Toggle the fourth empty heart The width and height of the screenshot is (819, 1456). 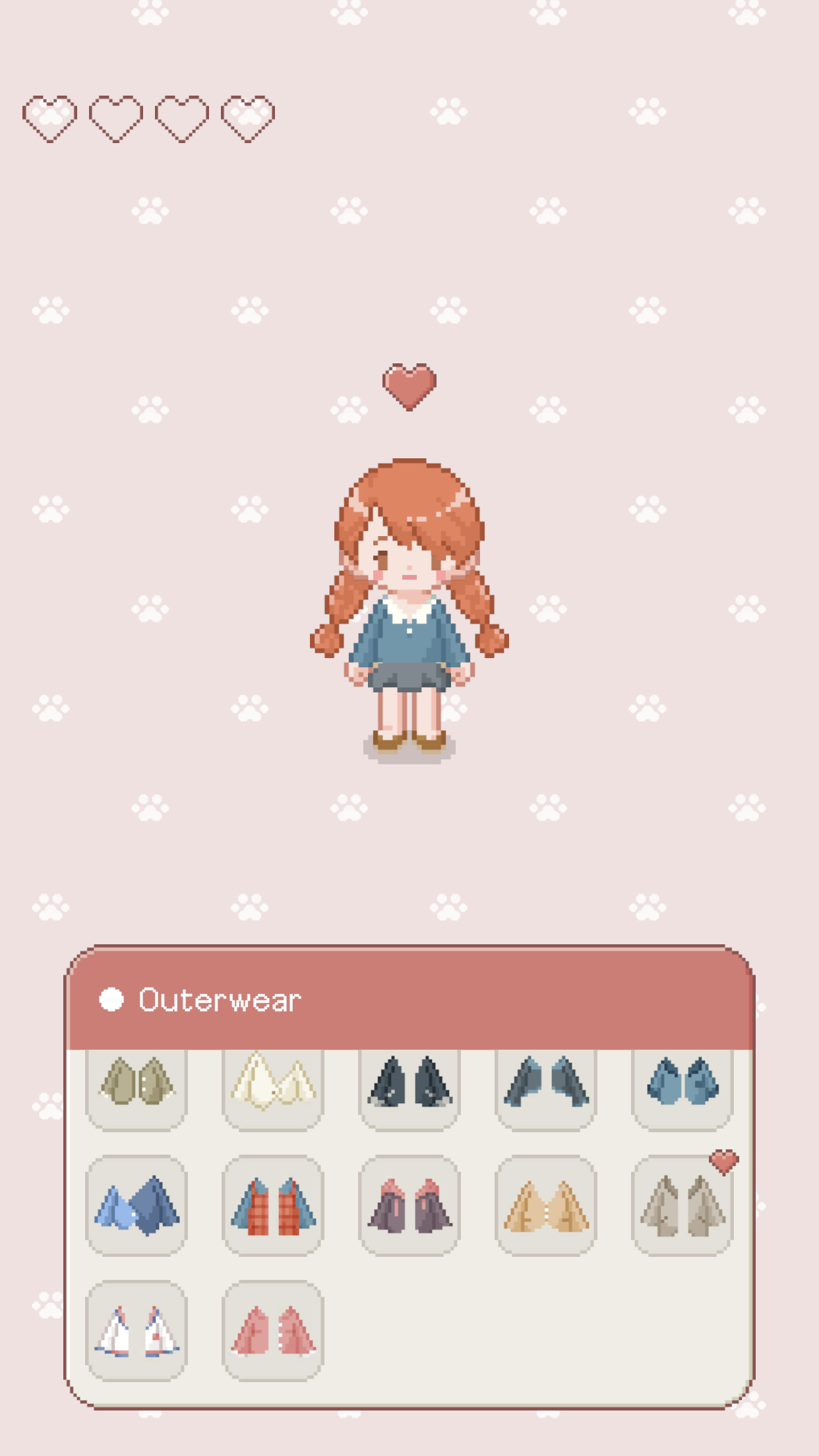pos(249,119)
